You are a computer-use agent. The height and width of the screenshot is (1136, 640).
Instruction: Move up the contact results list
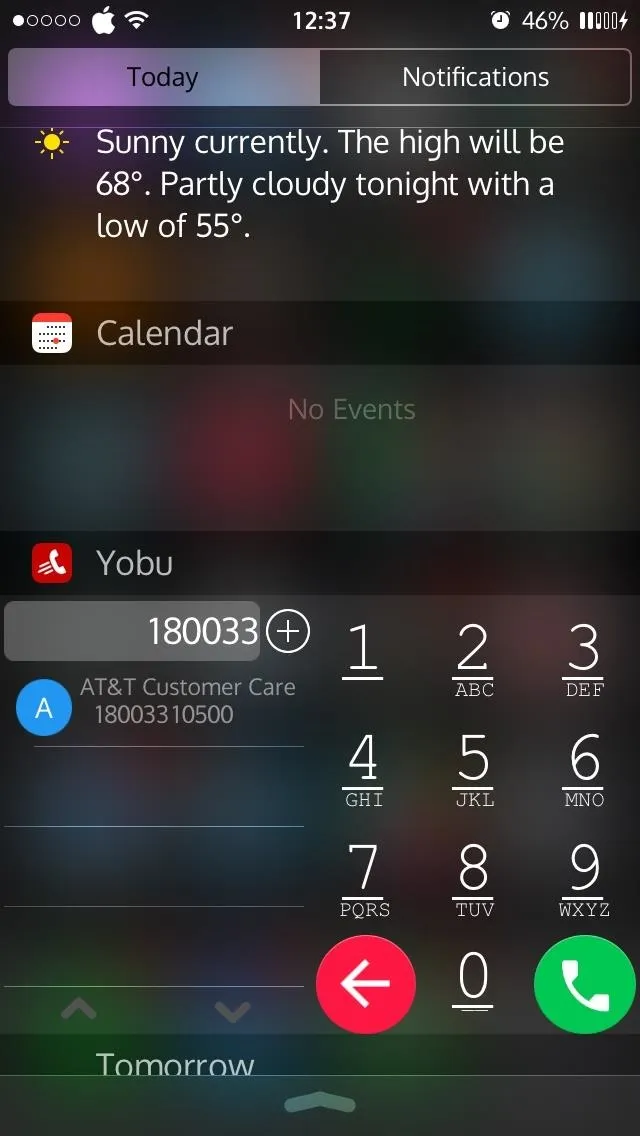pyautogui.click(x=79, y=1008)
